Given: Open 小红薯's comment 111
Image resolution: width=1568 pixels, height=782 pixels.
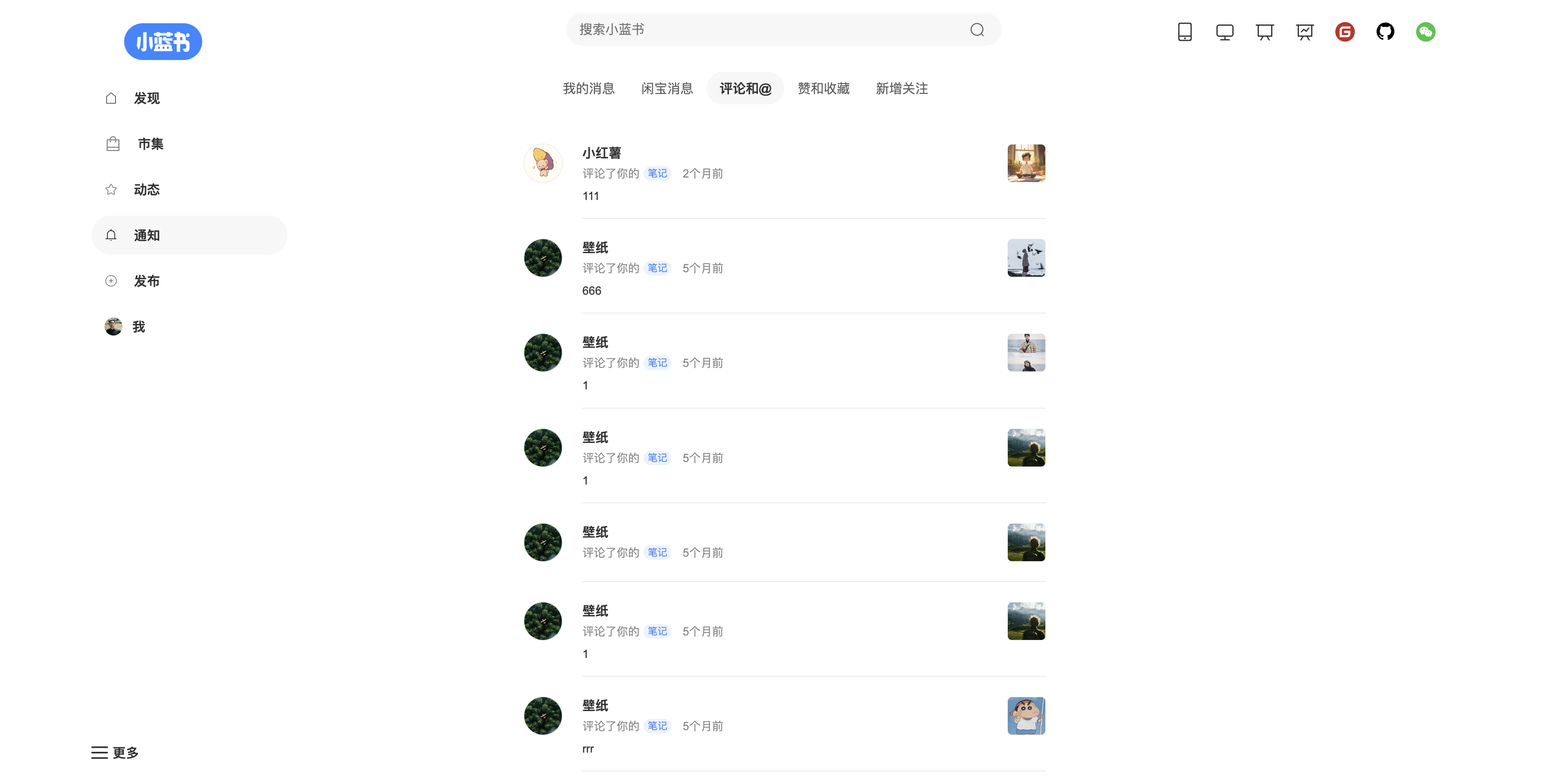Looking at the screenshot, I should (x=590, y=196).
